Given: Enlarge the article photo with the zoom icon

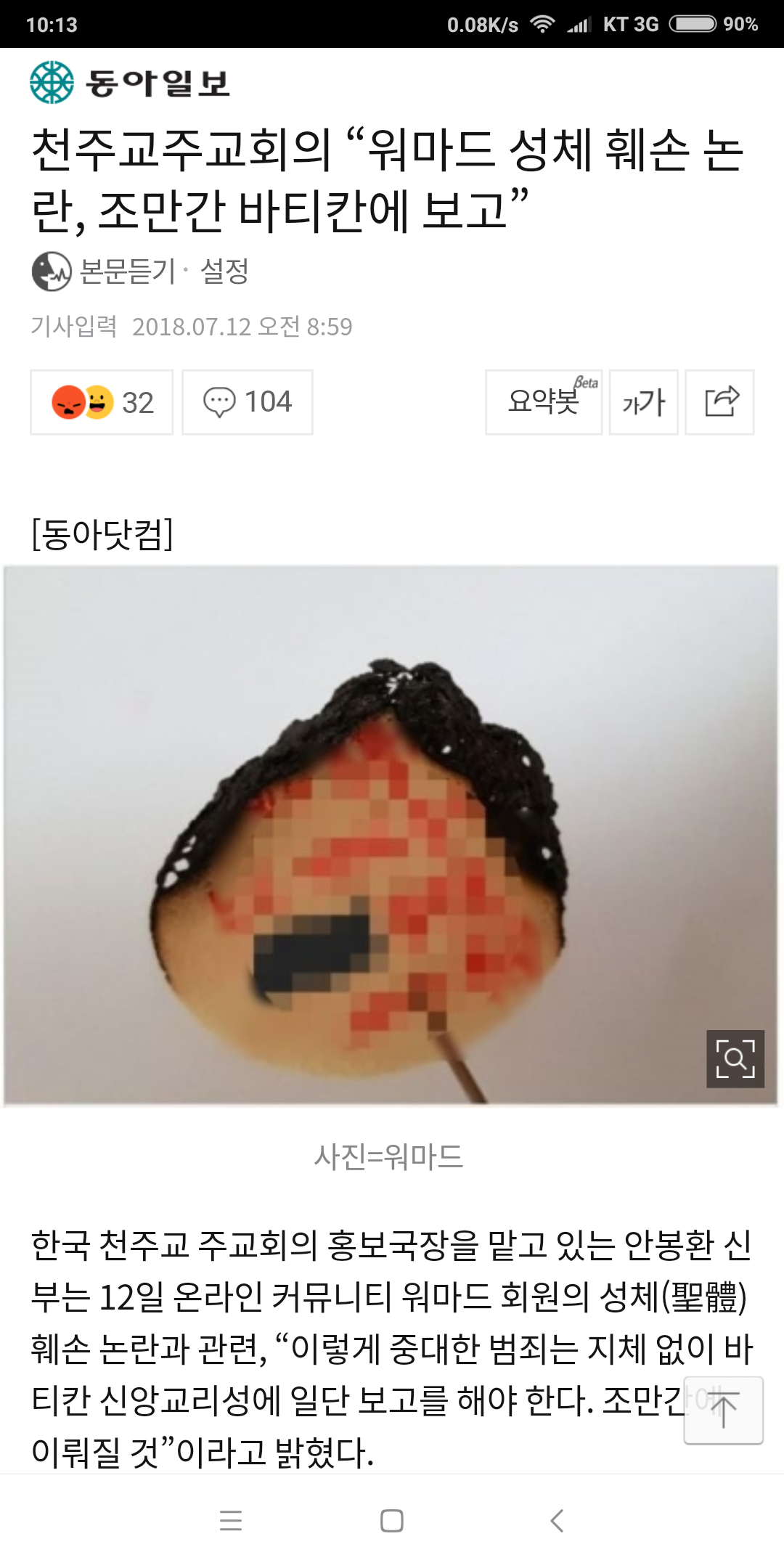Looking at the screenshot, I should 735,1058.
